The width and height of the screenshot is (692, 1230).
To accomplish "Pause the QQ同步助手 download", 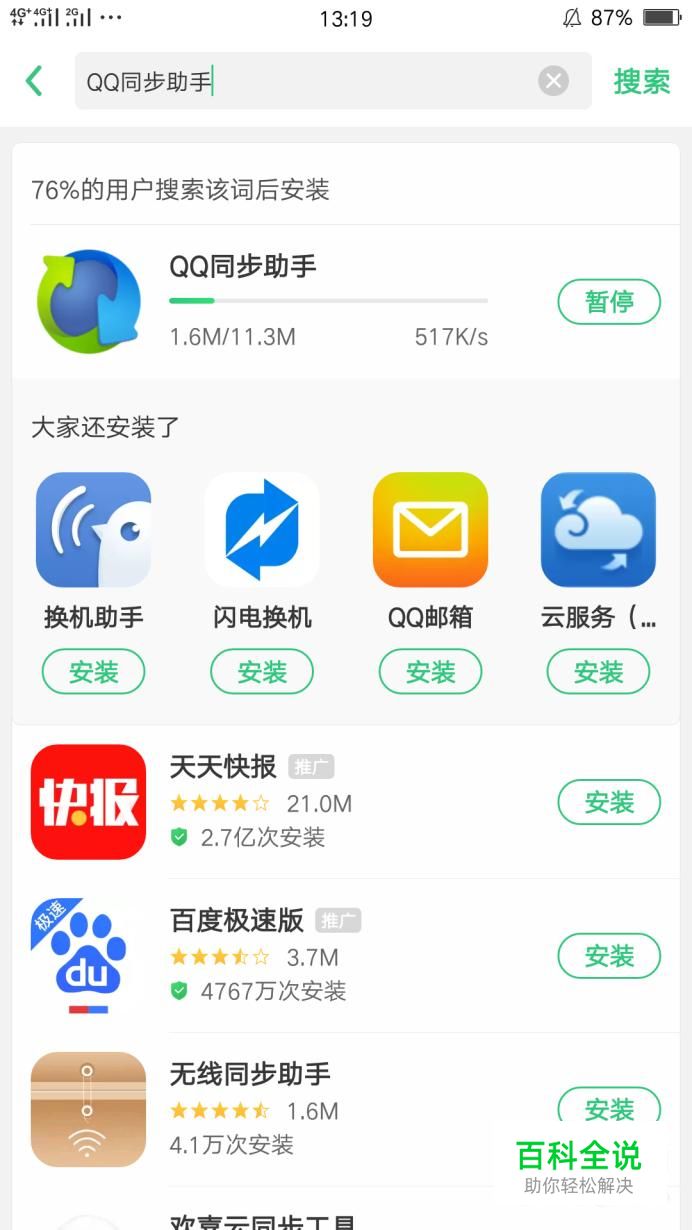I will pos(609,302).
